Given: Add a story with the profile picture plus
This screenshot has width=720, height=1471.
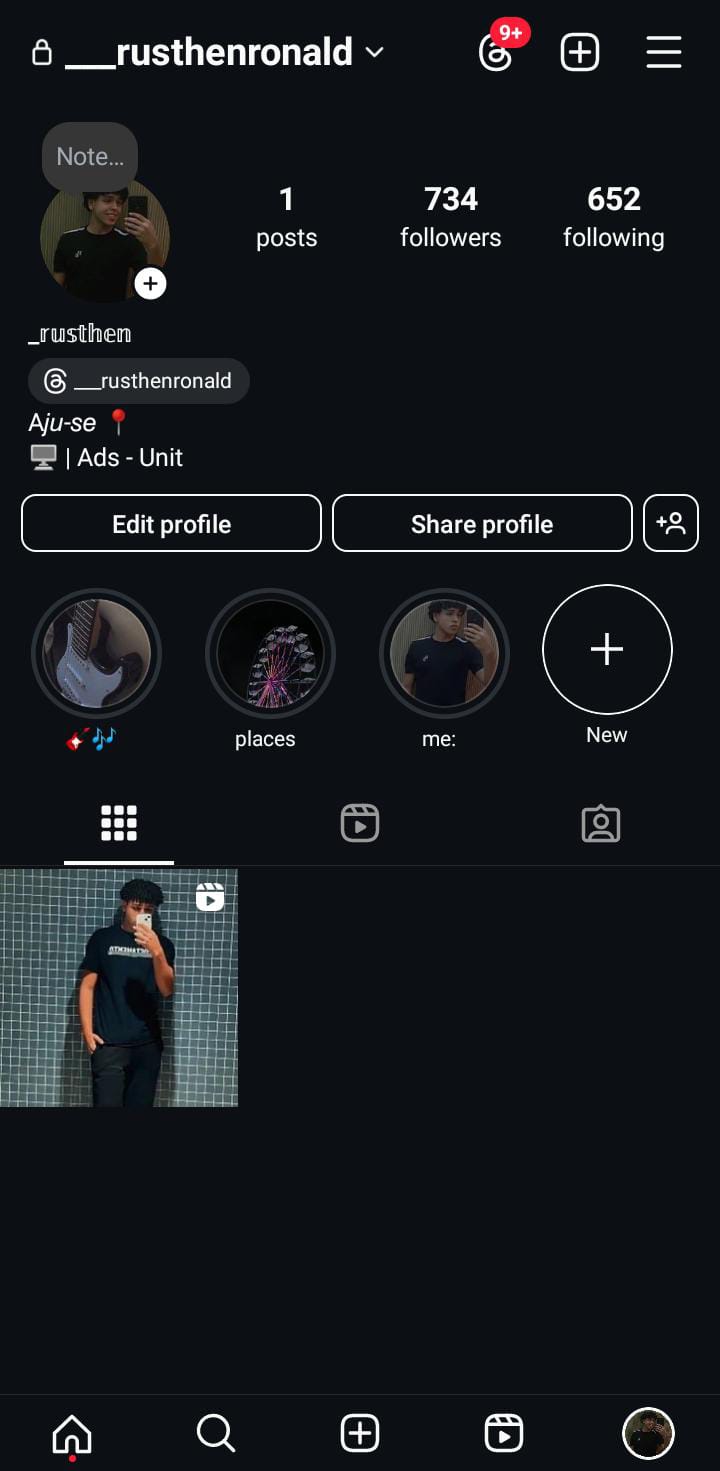Looking at the screenshot, I should tap(150, 284).
